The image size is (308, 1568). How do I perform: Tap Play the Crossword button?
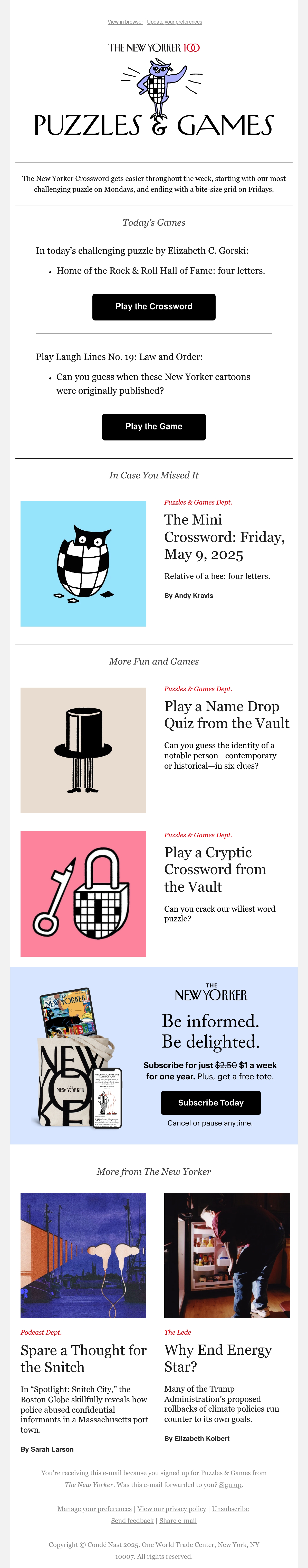pyautogui.click(x=154, y=307)
